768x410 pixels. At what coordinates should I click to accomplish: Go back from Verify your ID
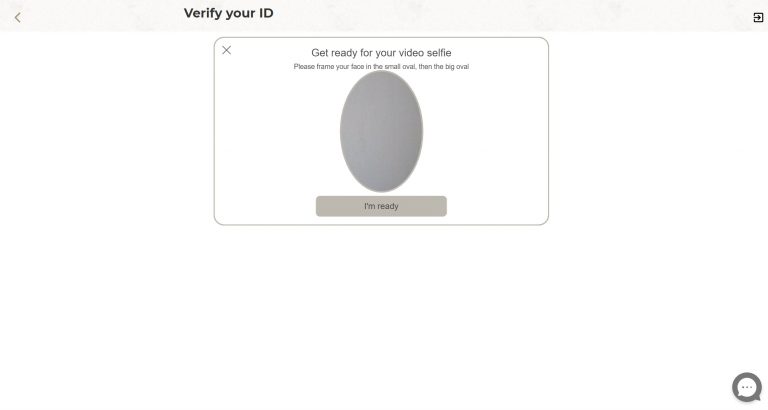click(x=17, y=17)
